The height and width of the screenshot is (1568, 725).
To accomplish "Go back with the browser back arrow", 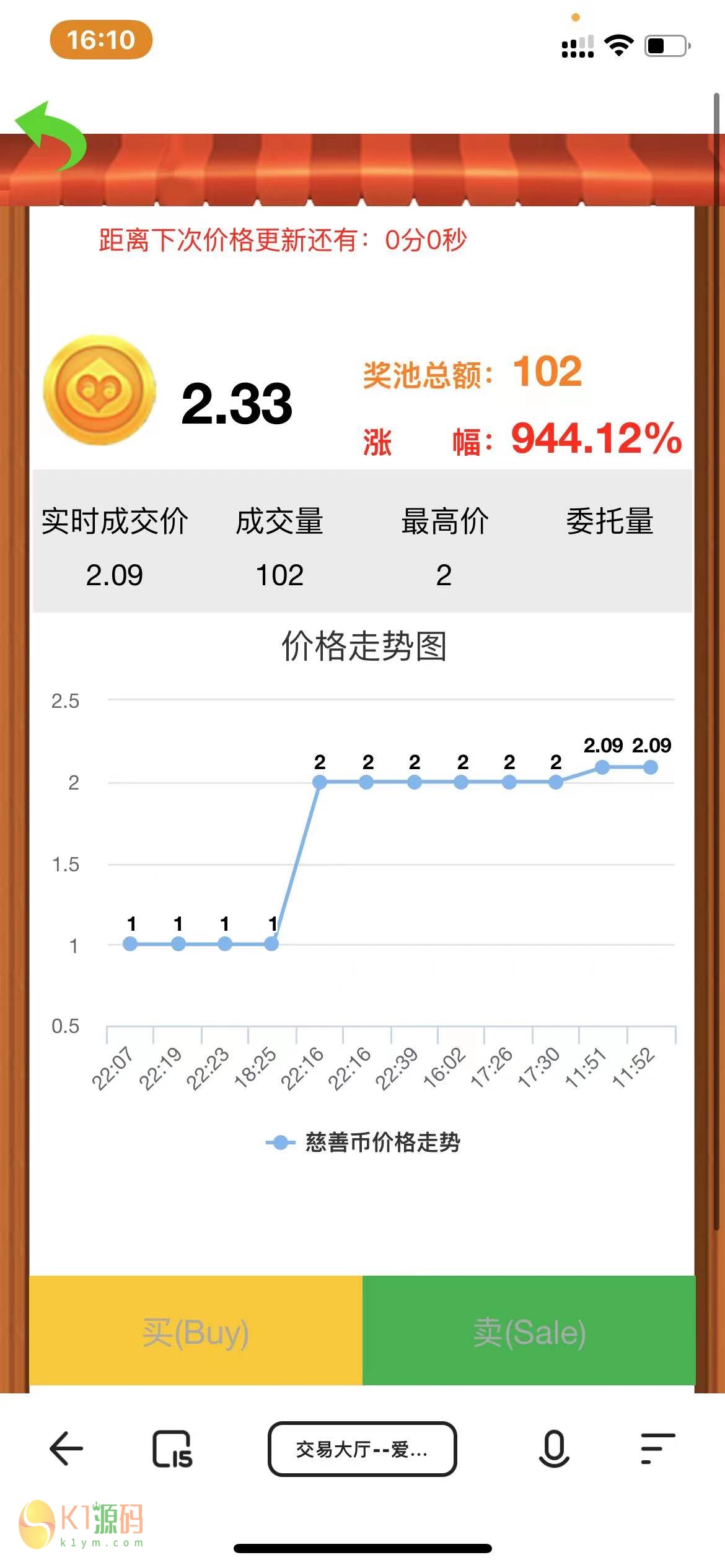I will point(66,1449).
